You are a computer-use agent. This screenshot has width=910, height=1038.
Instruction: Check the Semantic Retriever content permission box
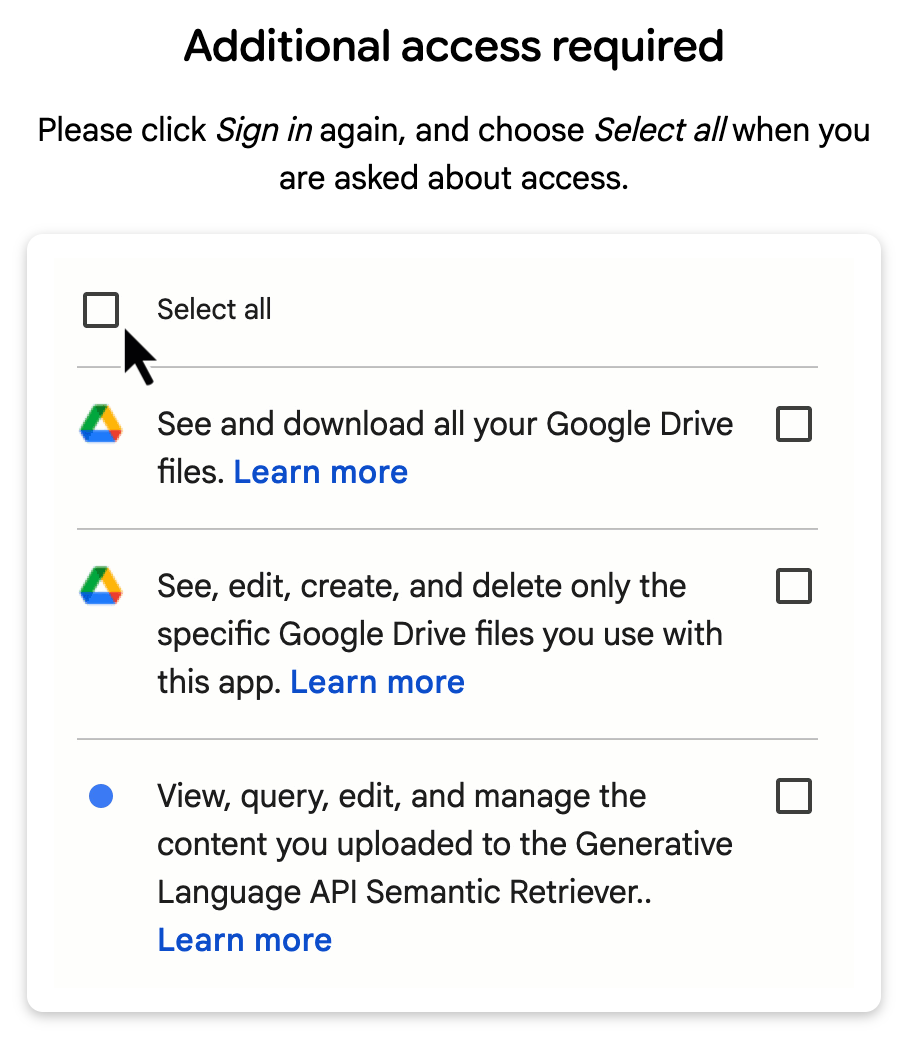click(794, 797)
